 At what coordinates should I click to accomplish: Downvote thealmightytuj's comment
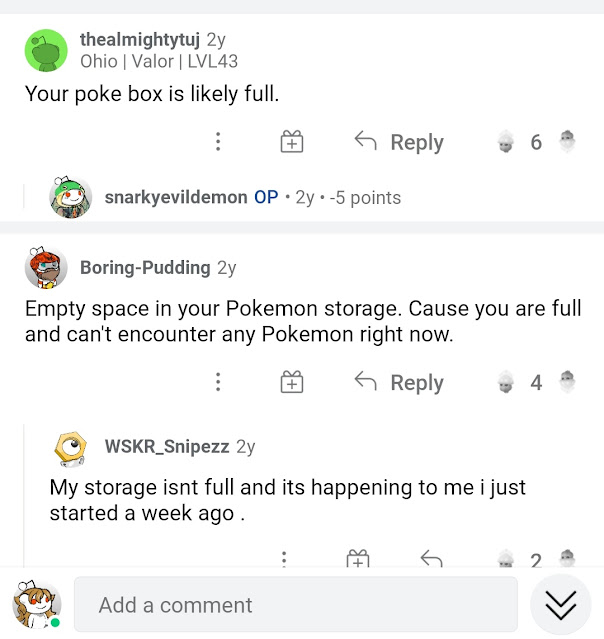[567, 141]
